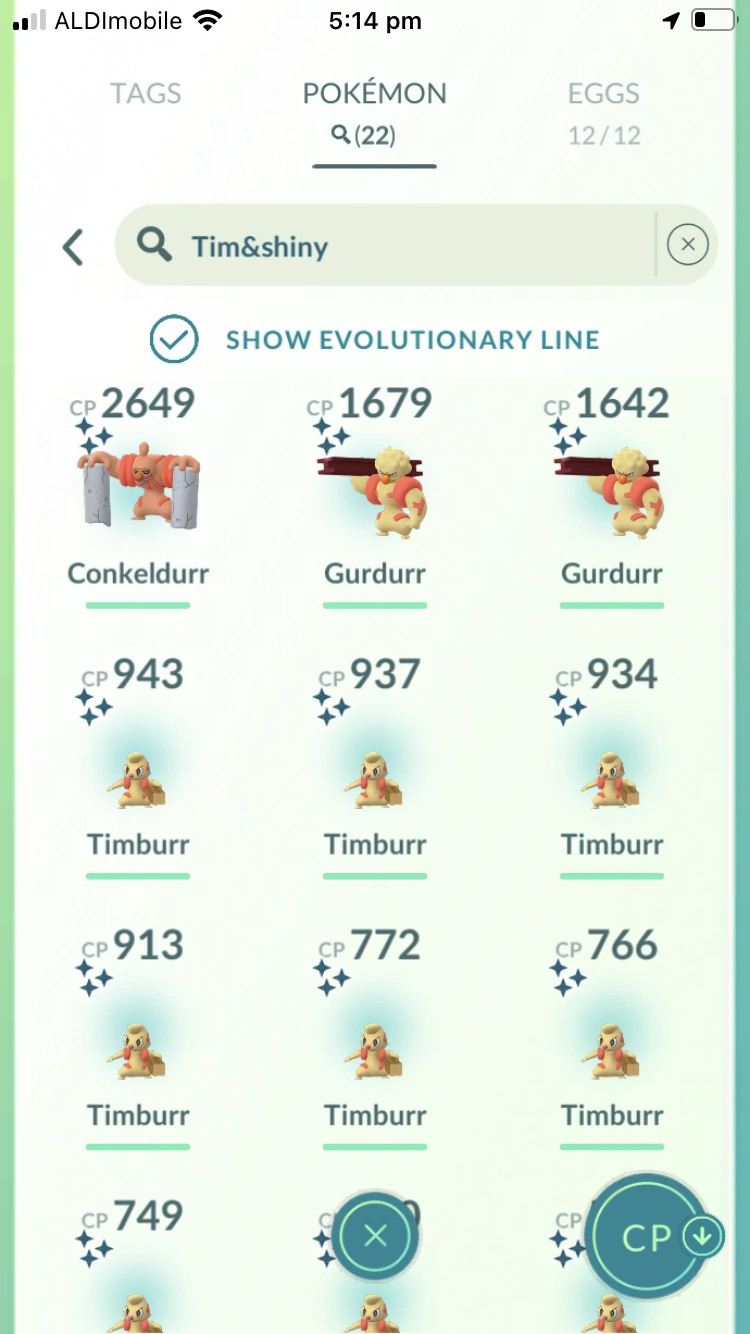Open the CP 2649 Conkeldurr
The height and width of the screenshot is (1334, 750).
coord(138,492)
